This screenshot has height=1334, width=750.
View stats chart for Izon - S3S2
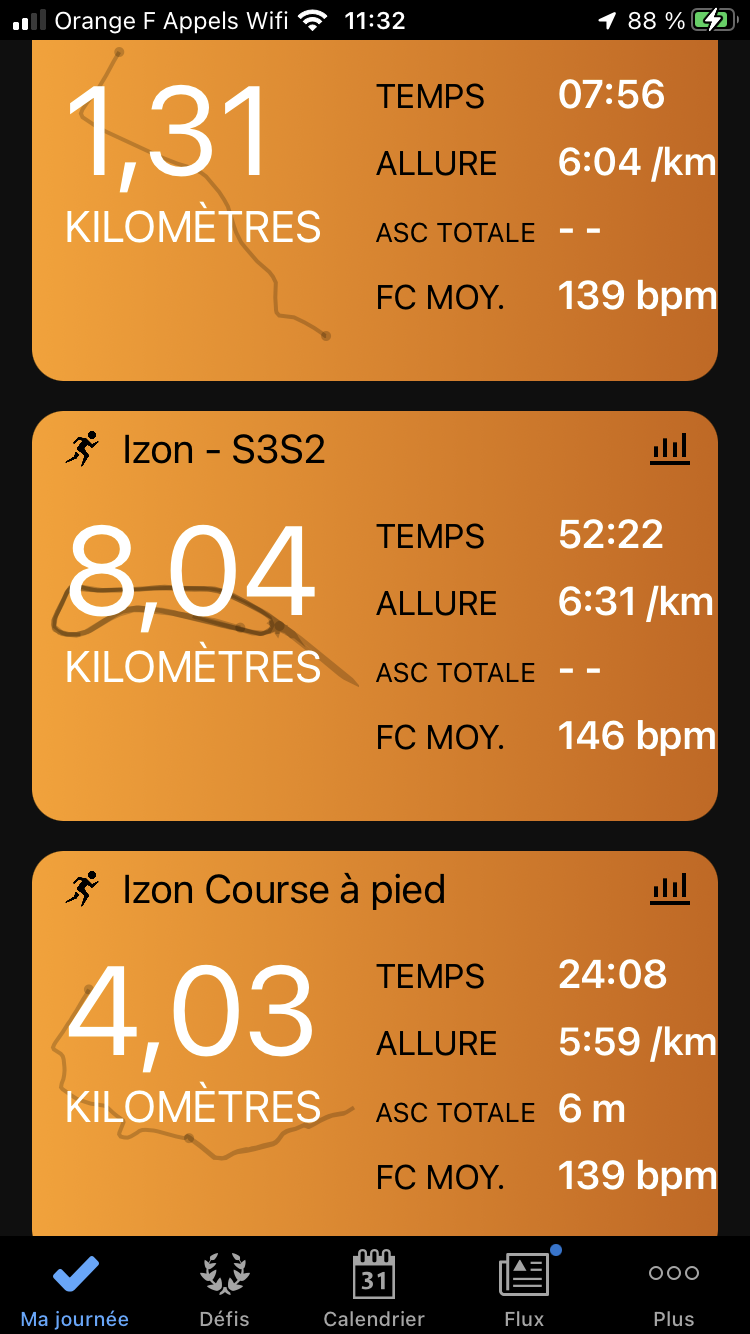[x=669, y=449]
